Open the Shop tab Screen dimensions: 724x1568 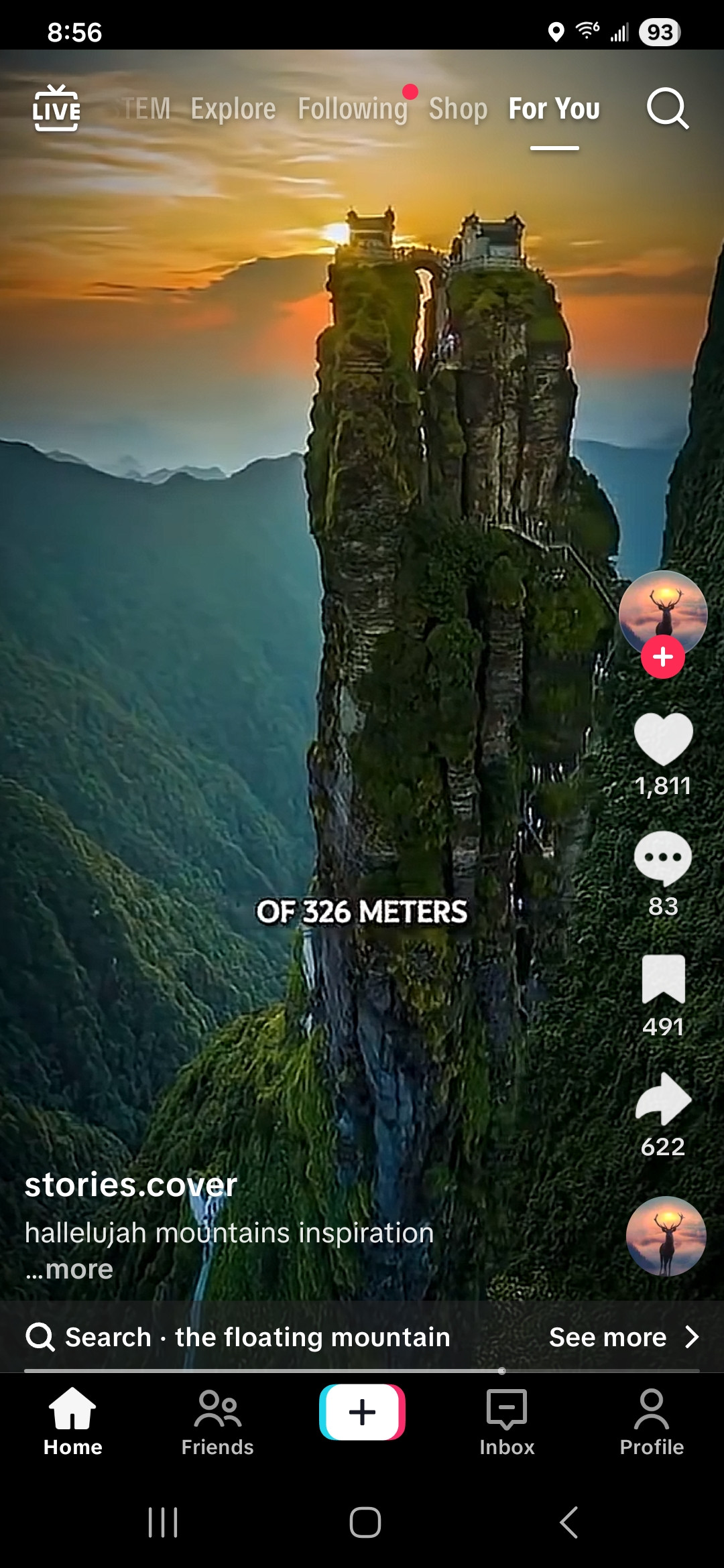pyautogui.click(x=458, y=109)
